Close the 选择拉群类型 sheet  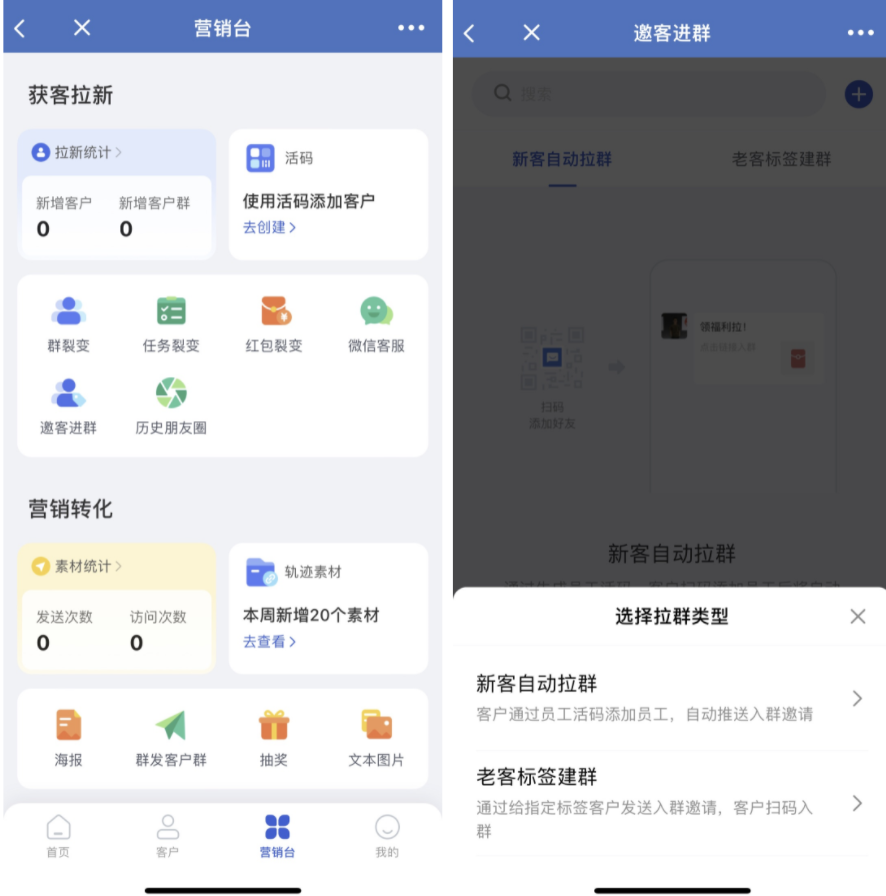coord(858,617)
